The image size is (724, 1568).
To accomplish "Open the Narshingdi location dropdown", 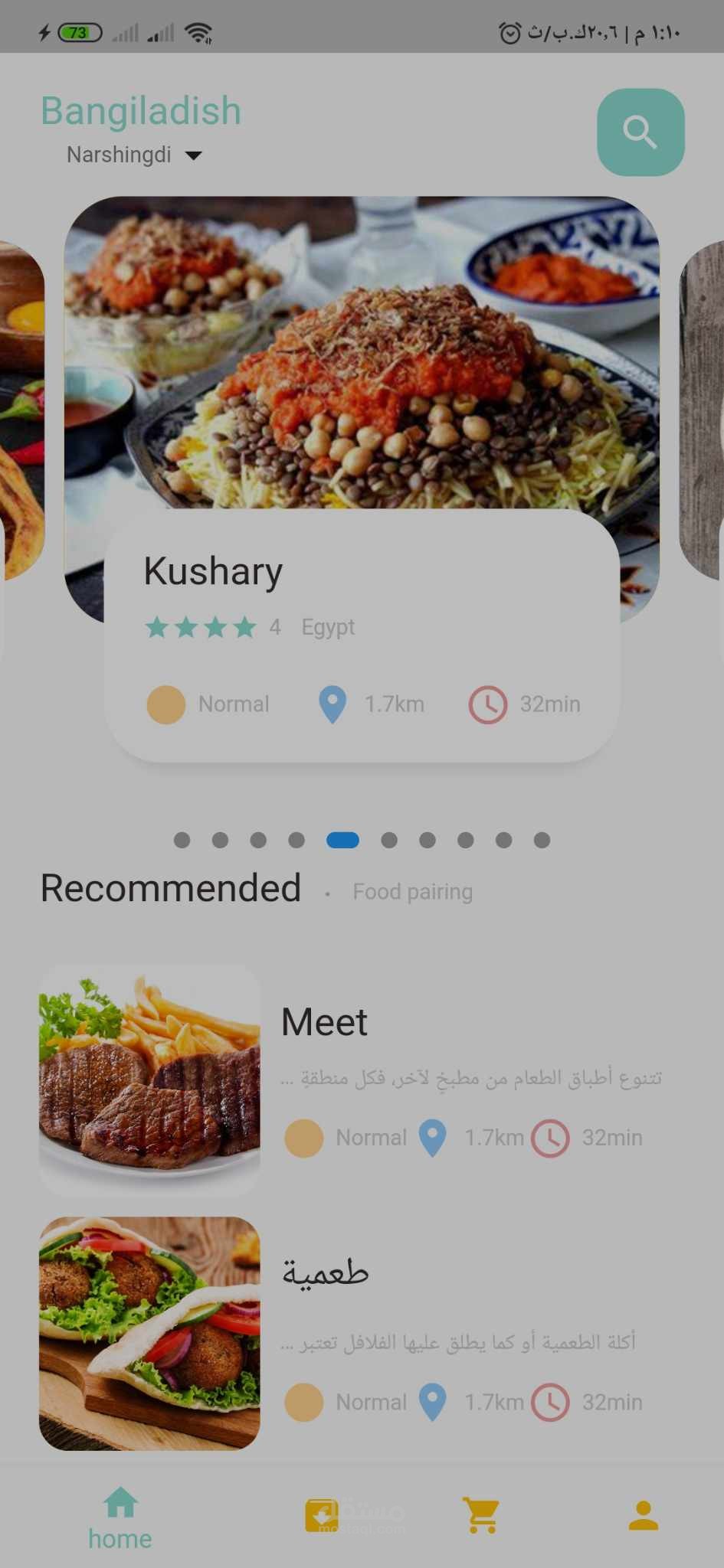I will pyautogui.click(x=133, y=155).
